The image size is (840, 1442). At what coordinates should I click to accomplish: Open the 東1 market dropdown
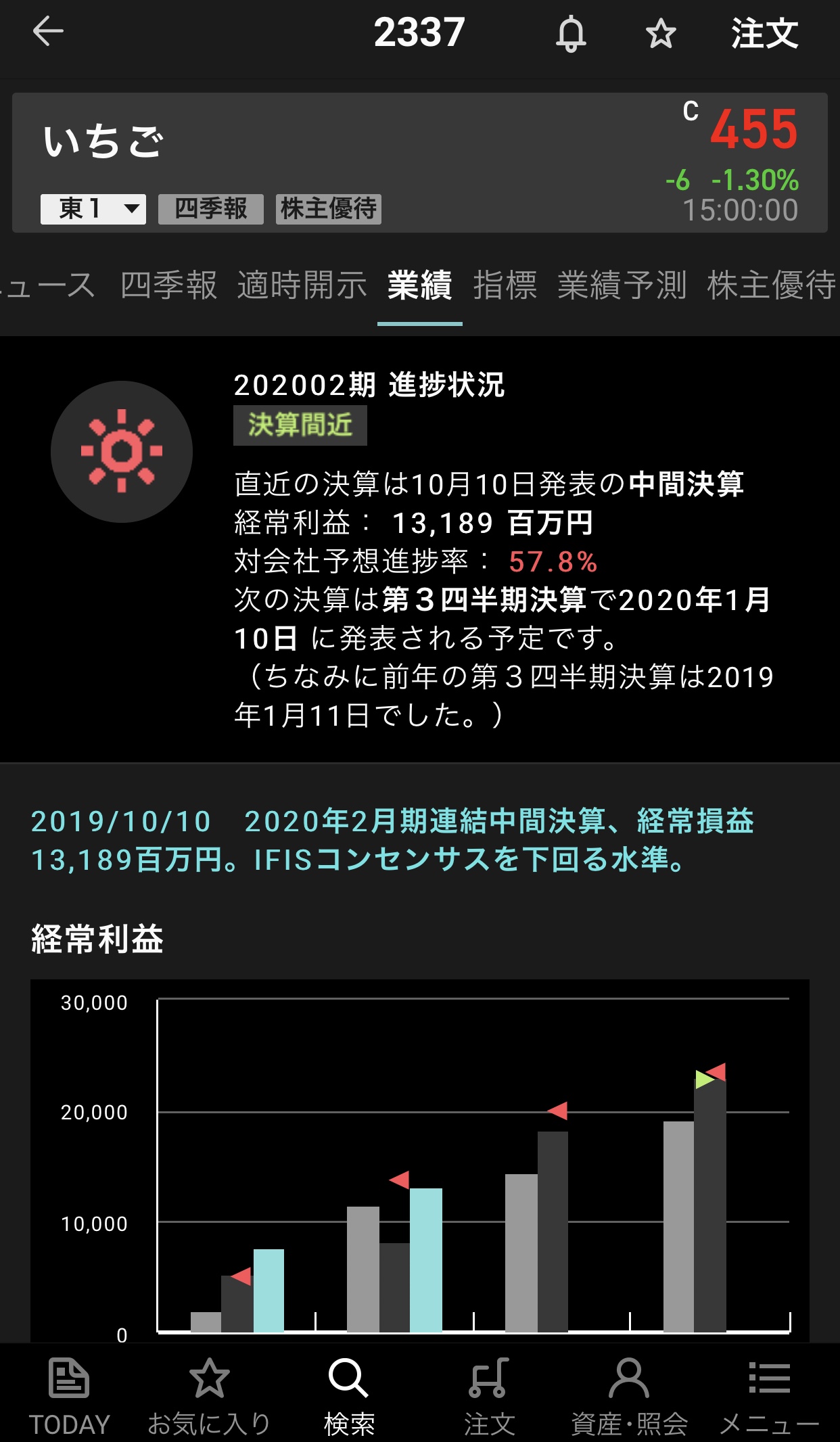[93, 209]
